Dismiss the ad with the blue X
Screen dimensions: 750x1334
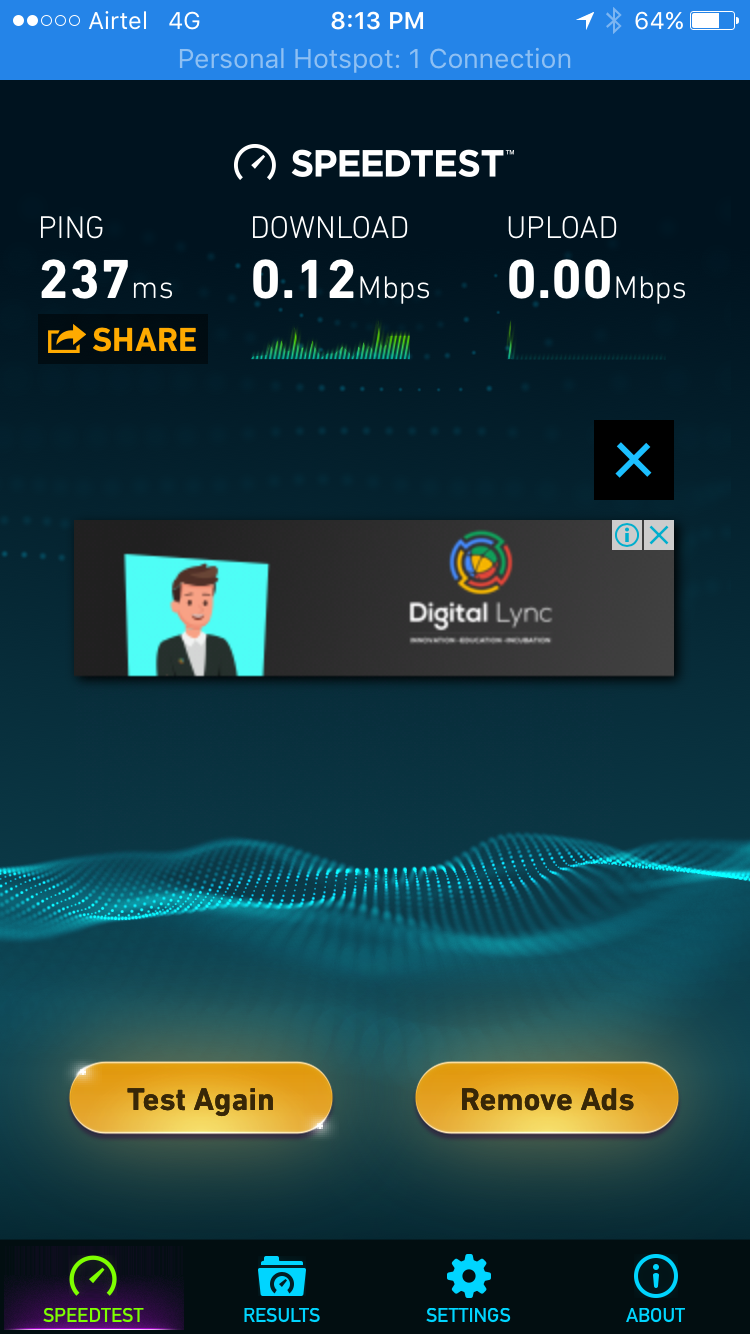pyautogui.click(x=633, y=460)
